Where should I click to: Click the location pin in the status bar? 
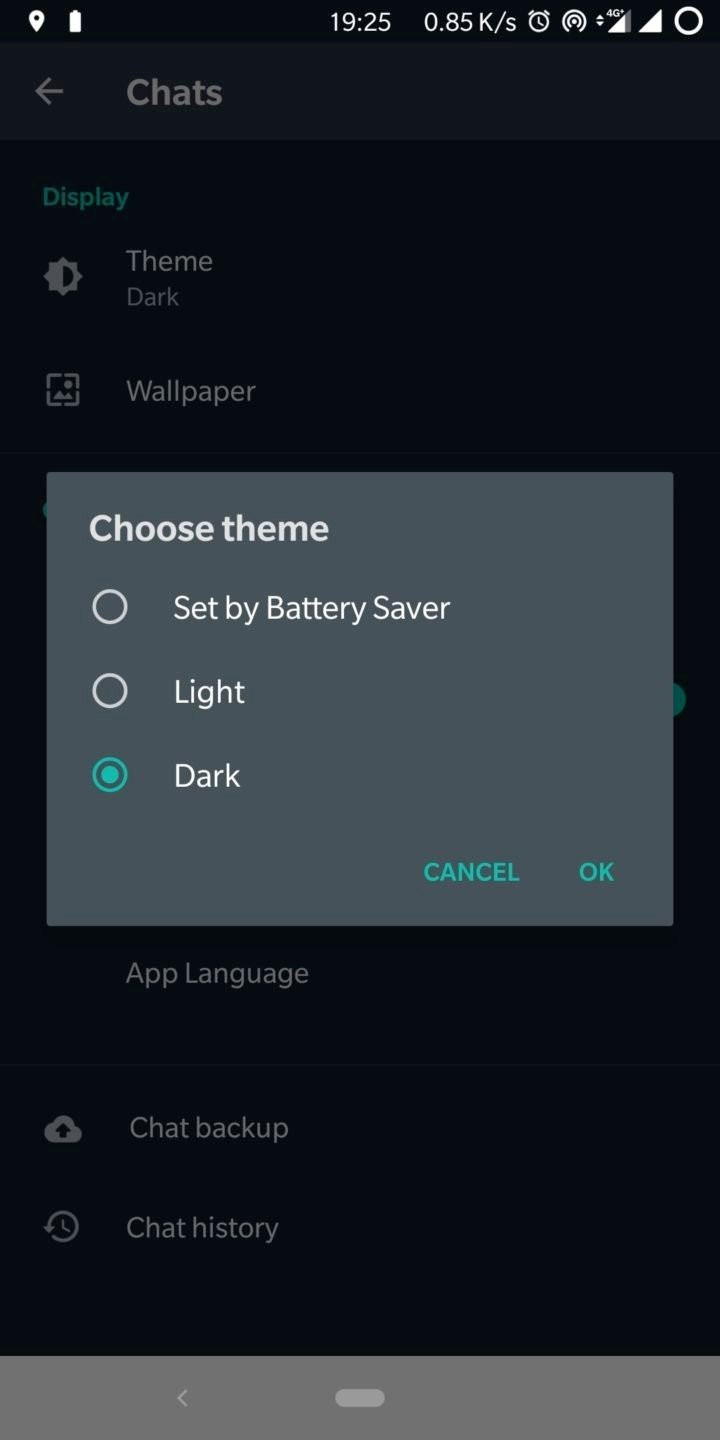coord(38,21)
